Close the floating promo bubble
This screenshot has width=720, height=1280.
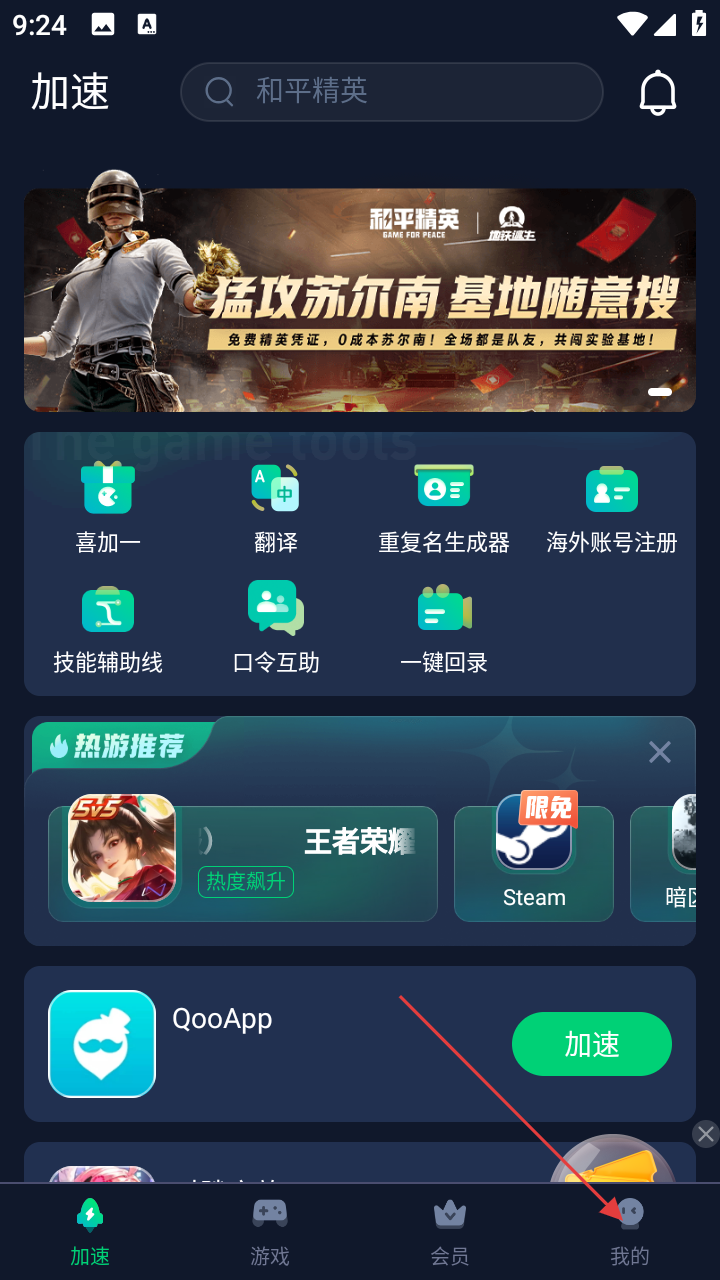[706, 1133]
